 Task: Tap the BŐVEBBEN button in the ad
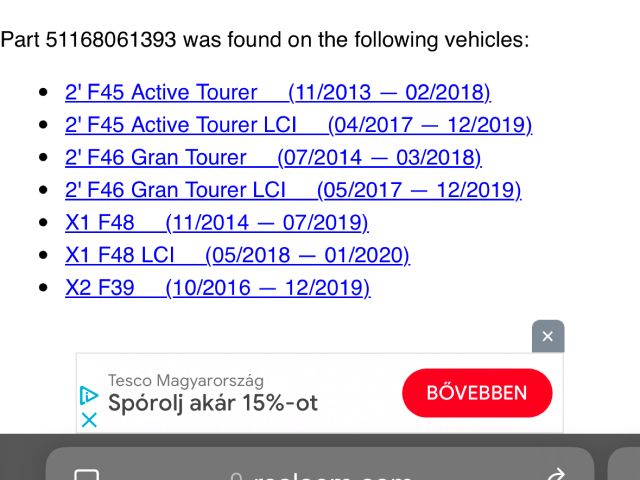point(477,393)
